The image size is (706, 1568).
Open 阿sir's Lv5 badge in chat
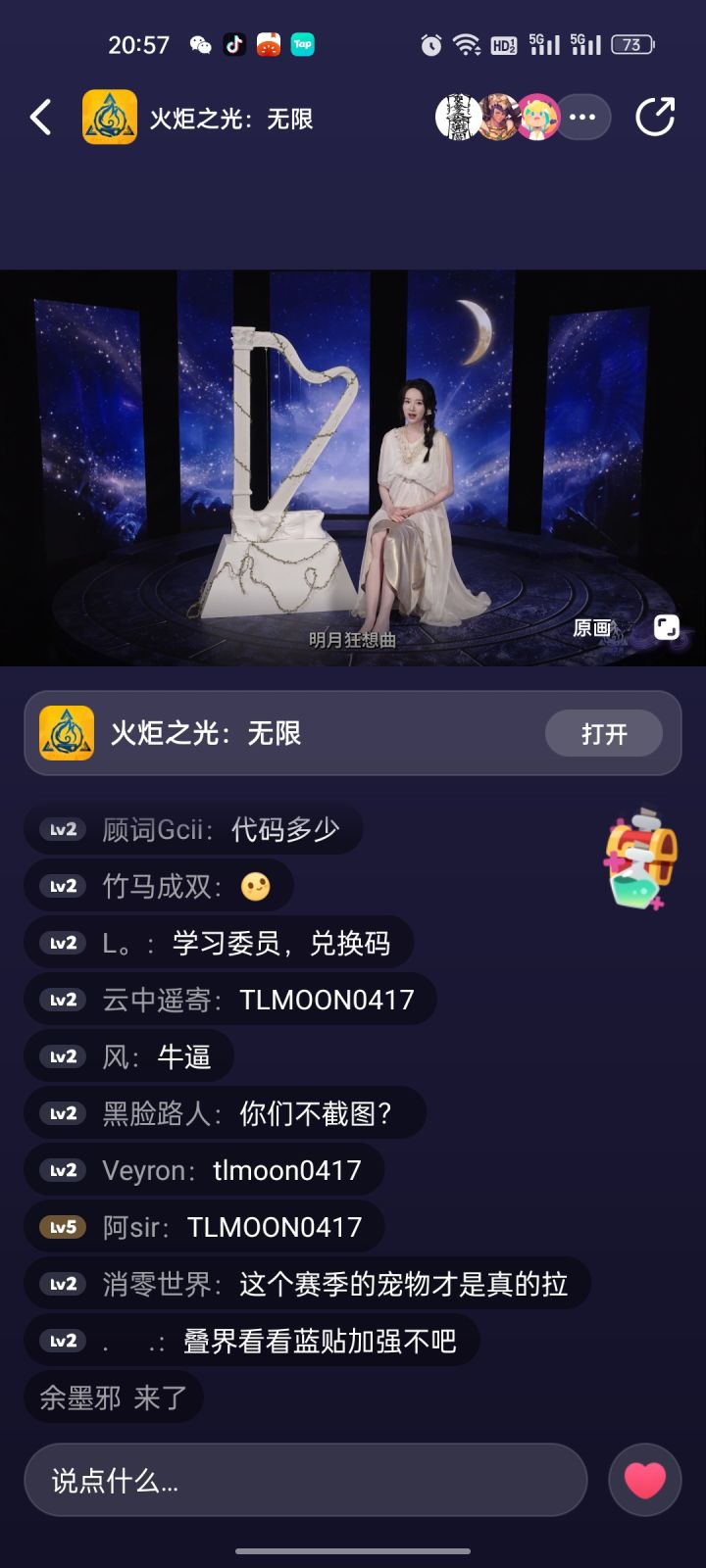pyautogui.click(x=61, y=1227)
